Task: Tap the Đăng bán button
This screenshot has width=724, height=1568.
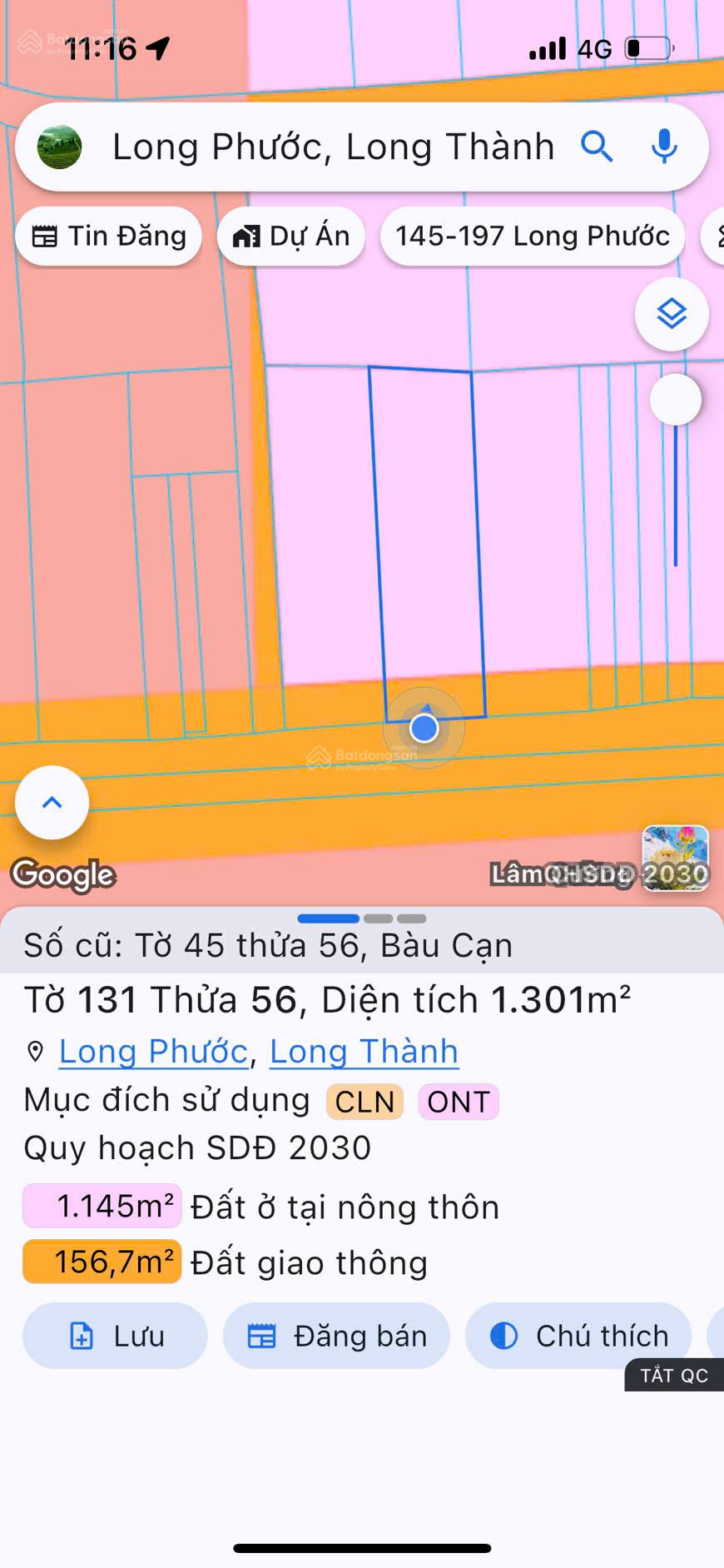Action: [x=336, y=1336]
